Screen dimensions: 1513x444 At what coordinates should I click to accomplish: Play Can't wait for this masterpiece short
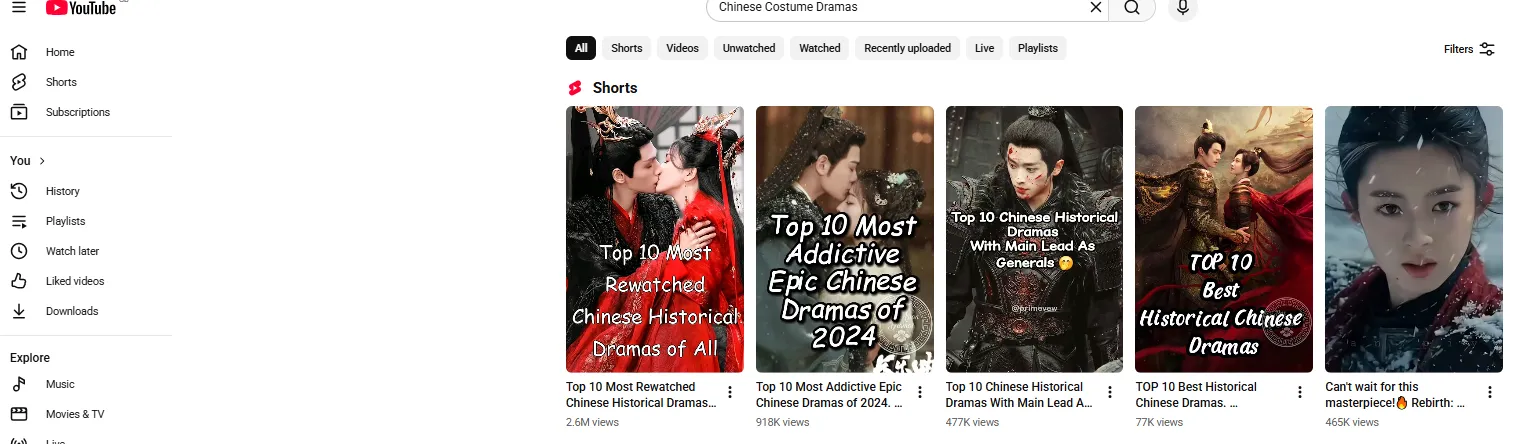pyautogui.click(x=1413, y=239)
